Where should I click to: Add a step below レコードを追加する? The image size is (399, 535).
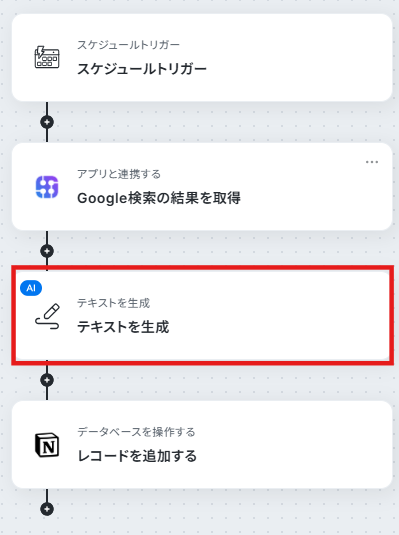pyautogui.click(x=47, y=509)
